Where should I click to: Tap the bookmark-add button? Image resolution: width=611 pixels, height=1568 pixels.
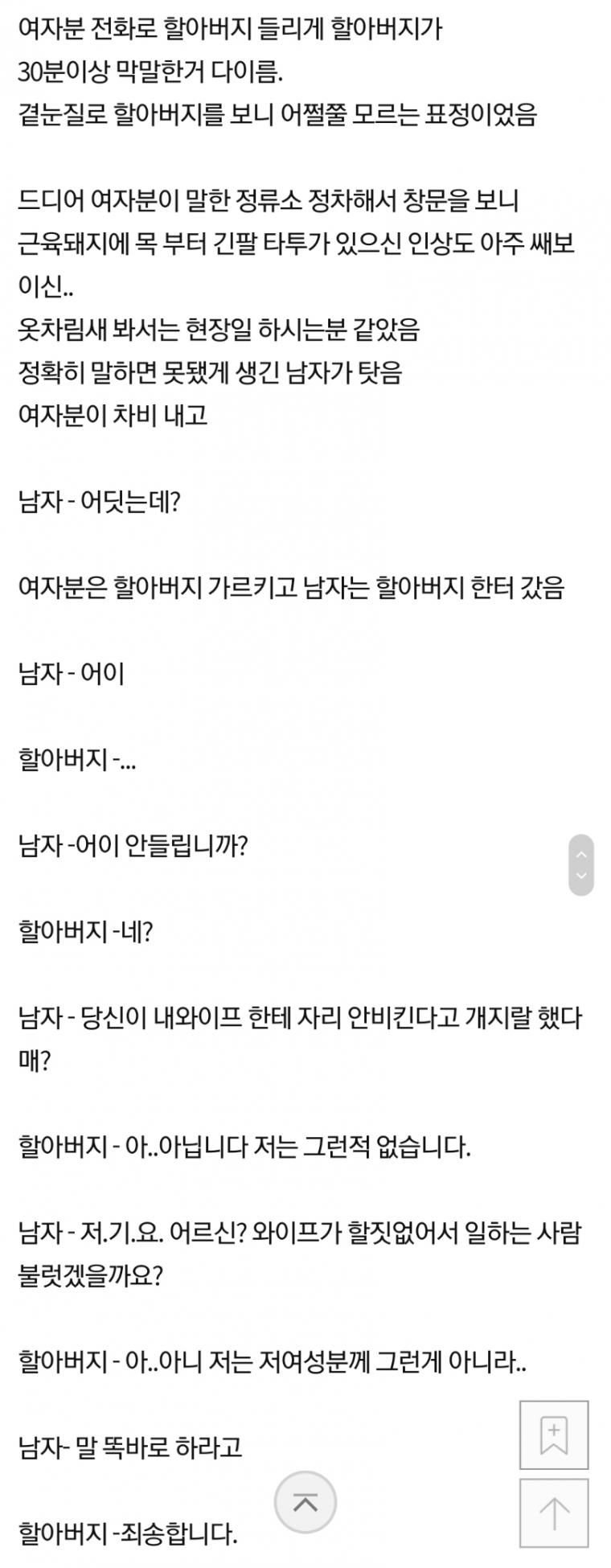[x=554, y=1435]
